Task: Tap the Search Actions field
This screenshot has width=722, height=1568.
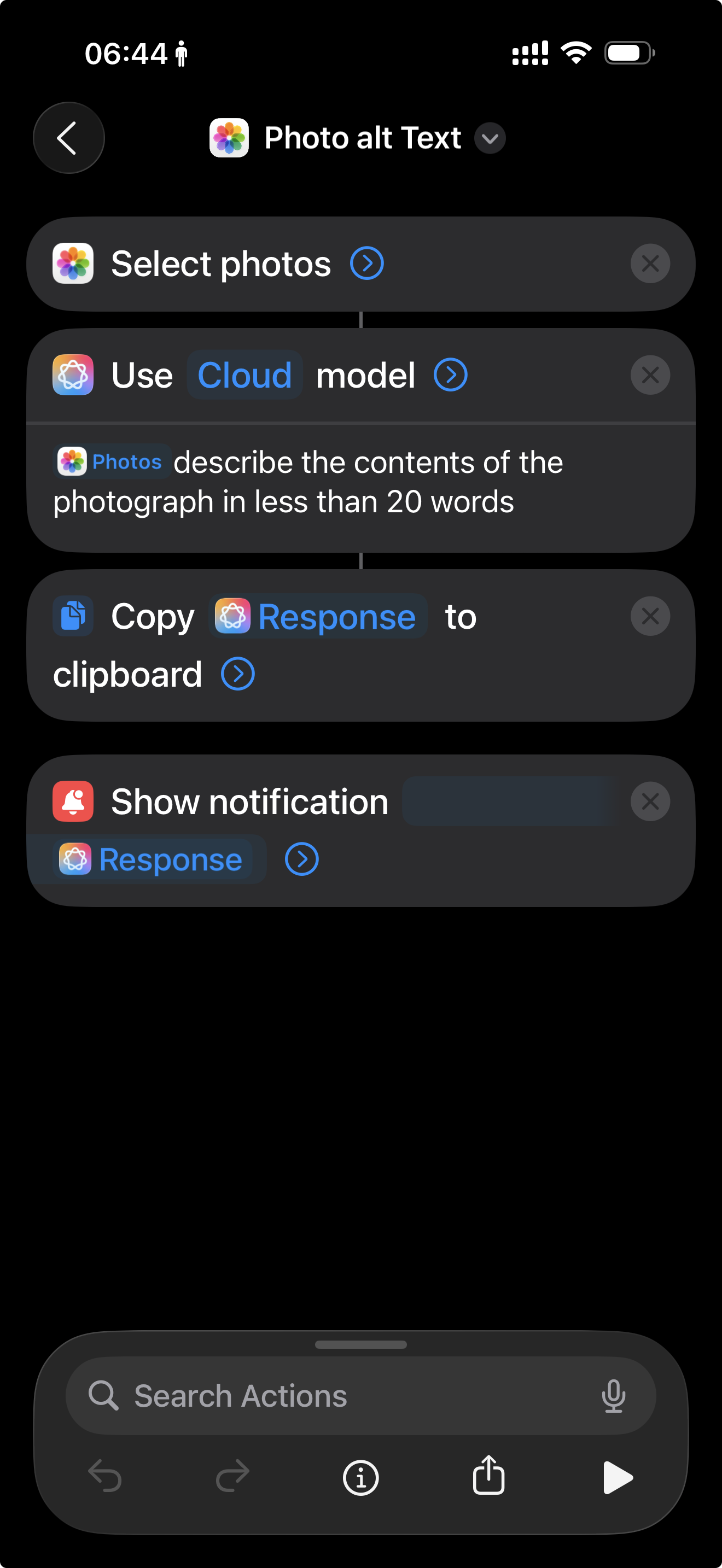Action: point(304,1396)
